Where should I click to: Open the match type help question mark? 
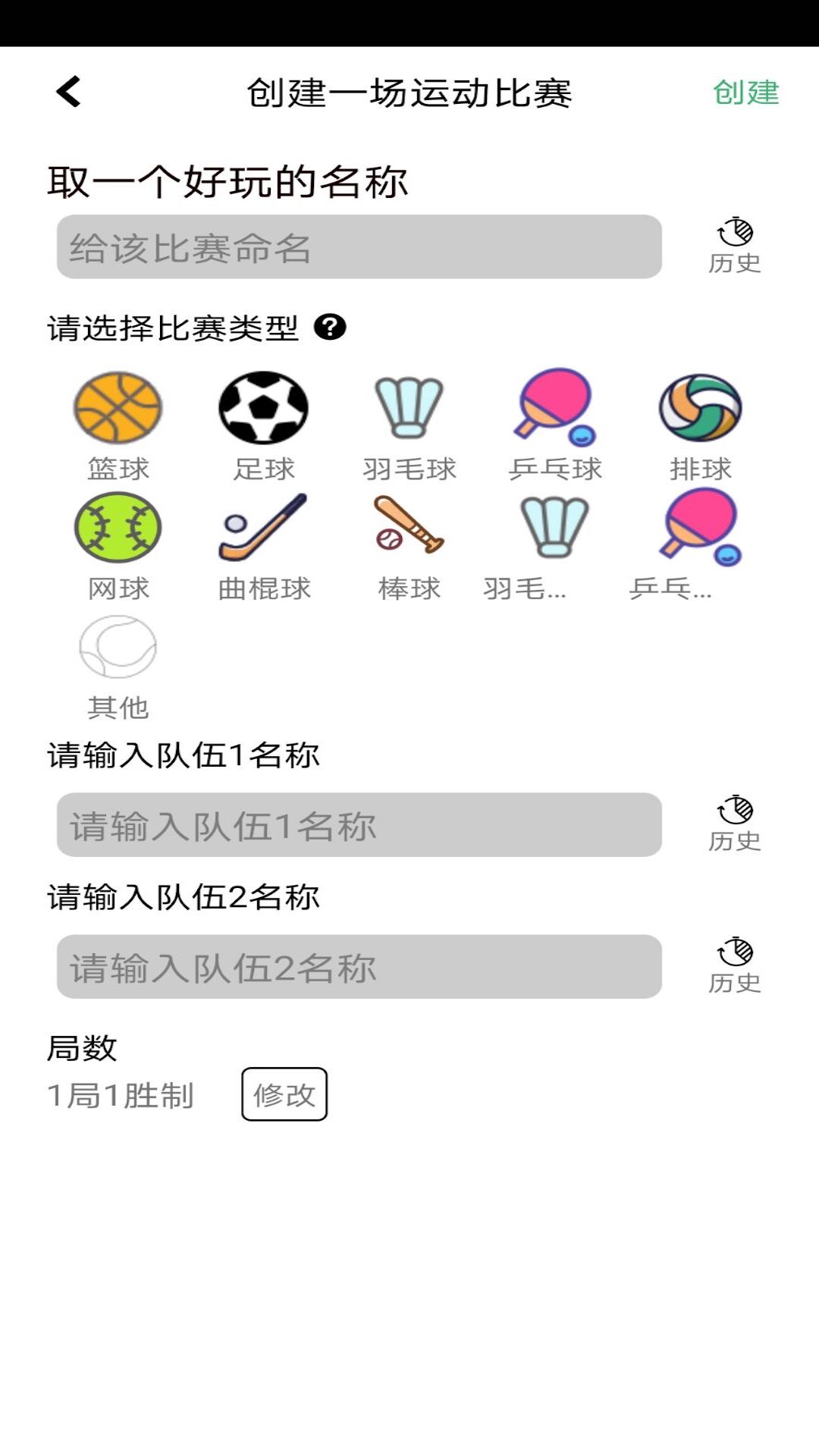click(331, 328)
